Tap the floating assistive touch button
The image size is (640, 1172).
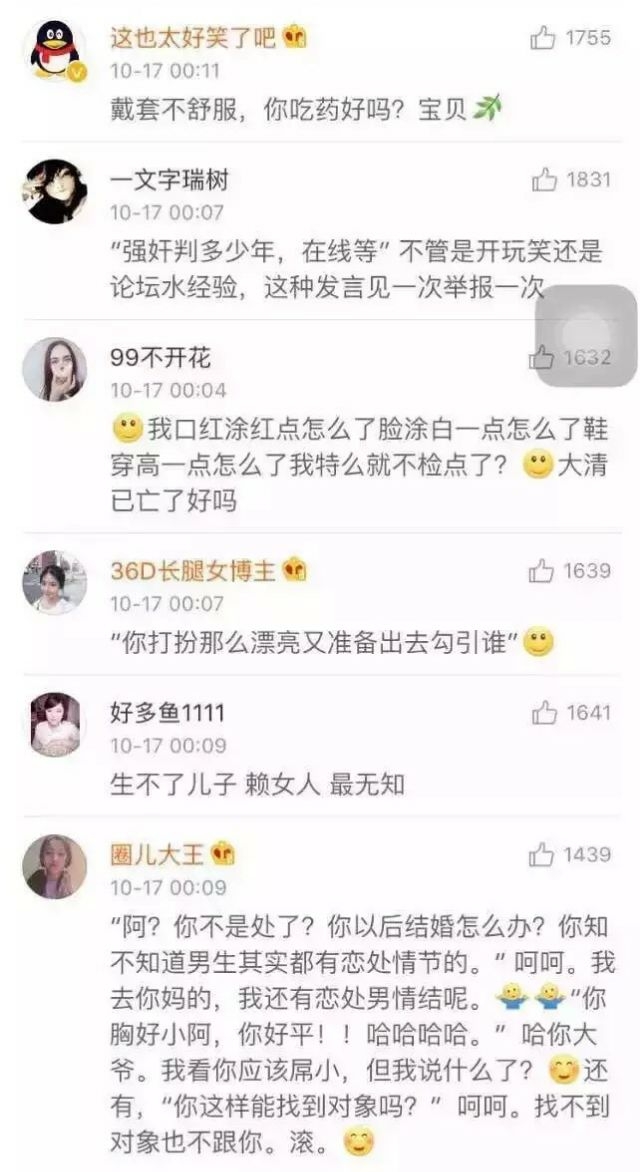click(586, 336)
